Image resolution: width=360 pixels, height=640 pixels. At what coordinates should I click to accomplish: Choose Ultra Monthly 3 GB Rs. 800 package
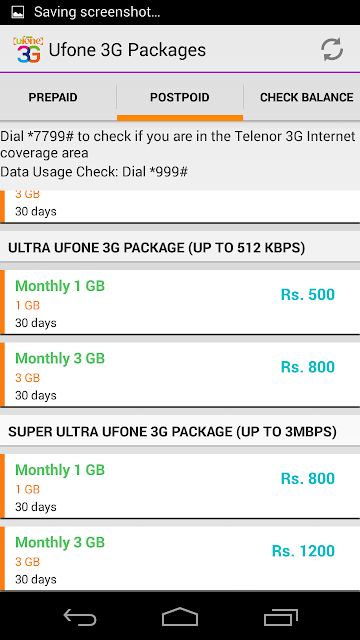(x=180, y=374)
